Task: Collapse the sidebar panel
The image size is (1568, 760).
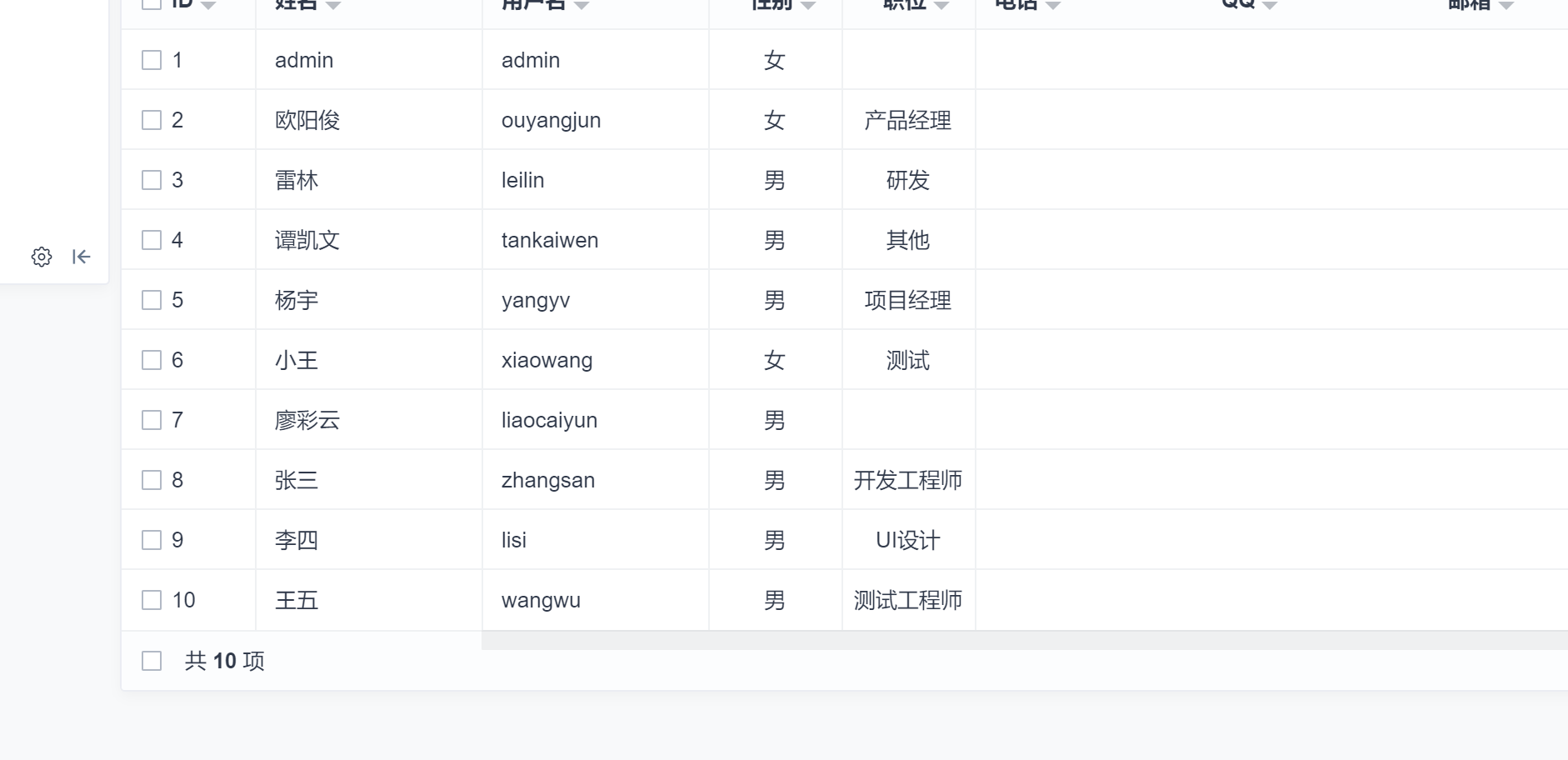Action: click(81, 257)
